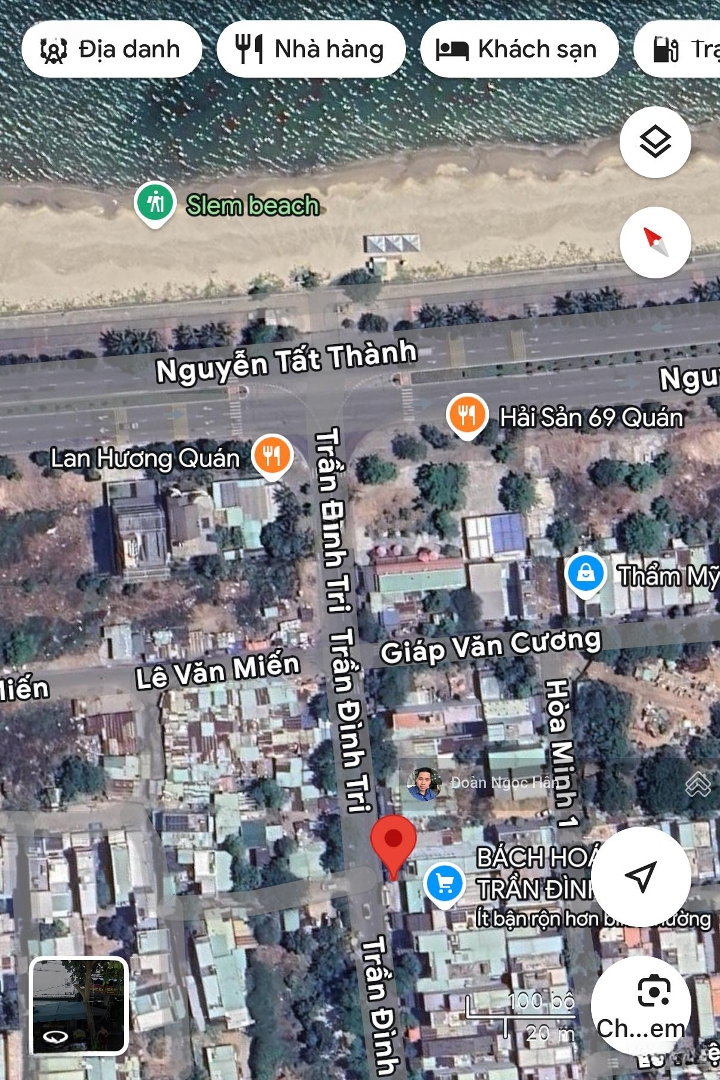The height and width of the screenshot is (1080, 720).
Task: Open the Thẩm Mỹ shopping marker
Action: pos(585,574)
